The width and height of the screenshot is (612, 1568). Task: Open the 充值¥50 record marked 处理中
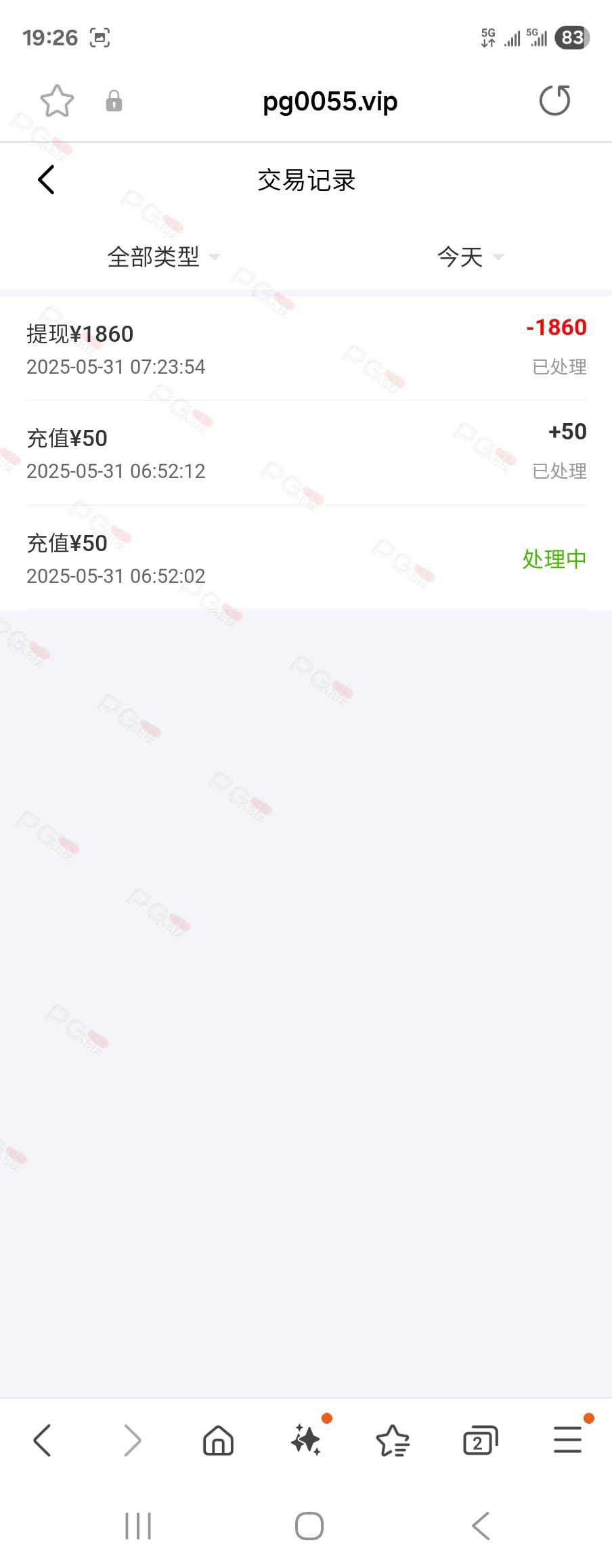pyautogui.click(x=306, y=559)
